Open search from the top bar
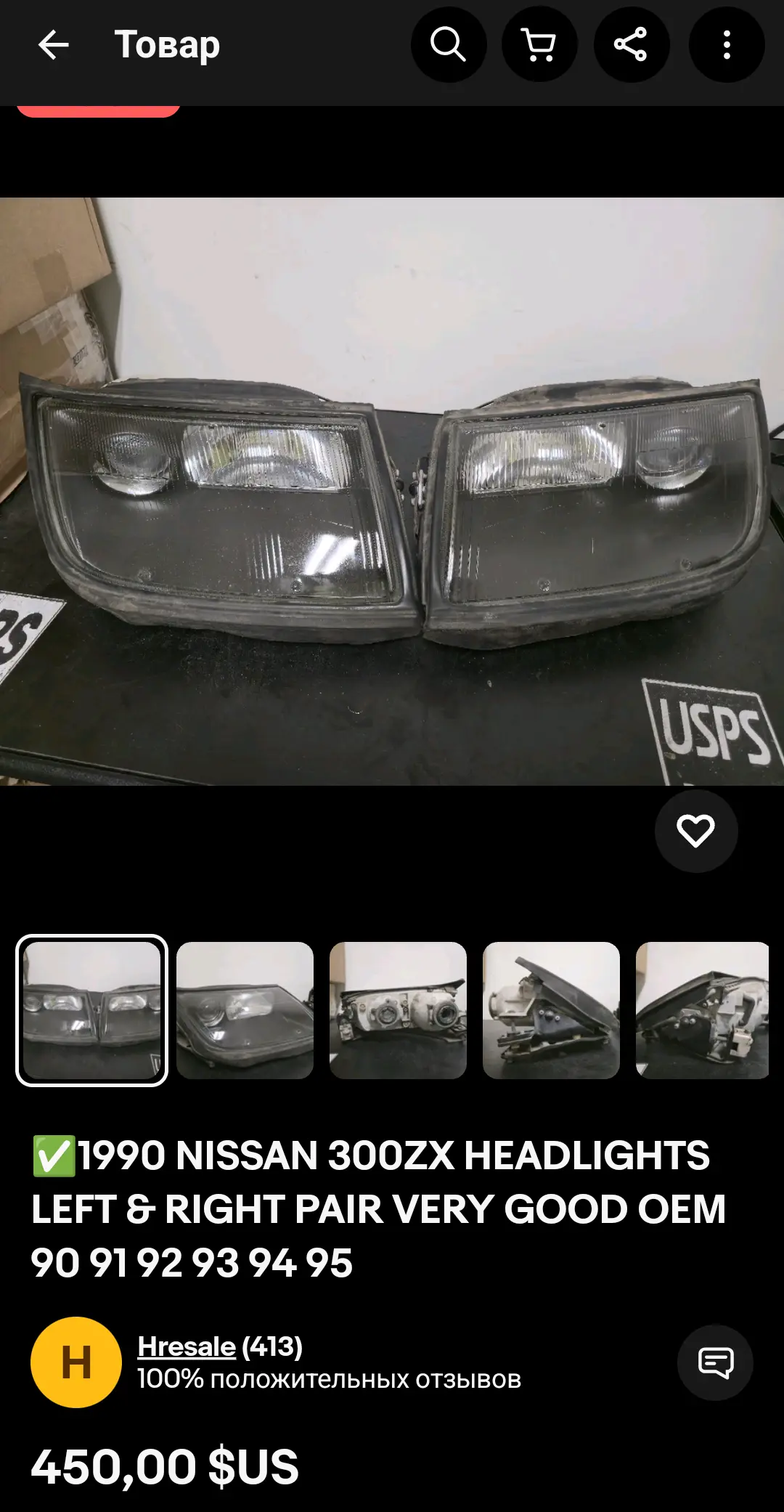 448,45
